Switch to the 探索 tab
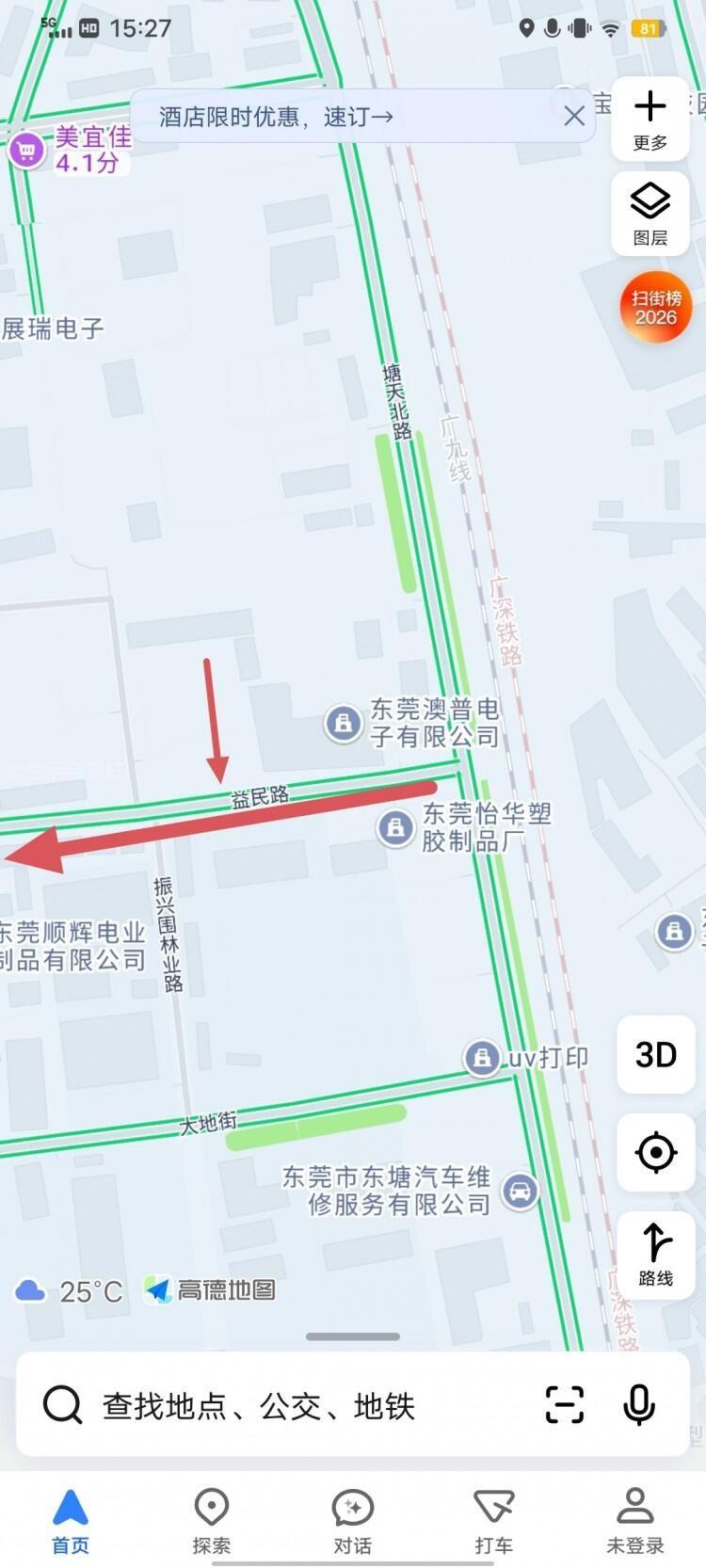This screenshot has width=706, height=1568. pyautogui.click(x=211, y=1520)
